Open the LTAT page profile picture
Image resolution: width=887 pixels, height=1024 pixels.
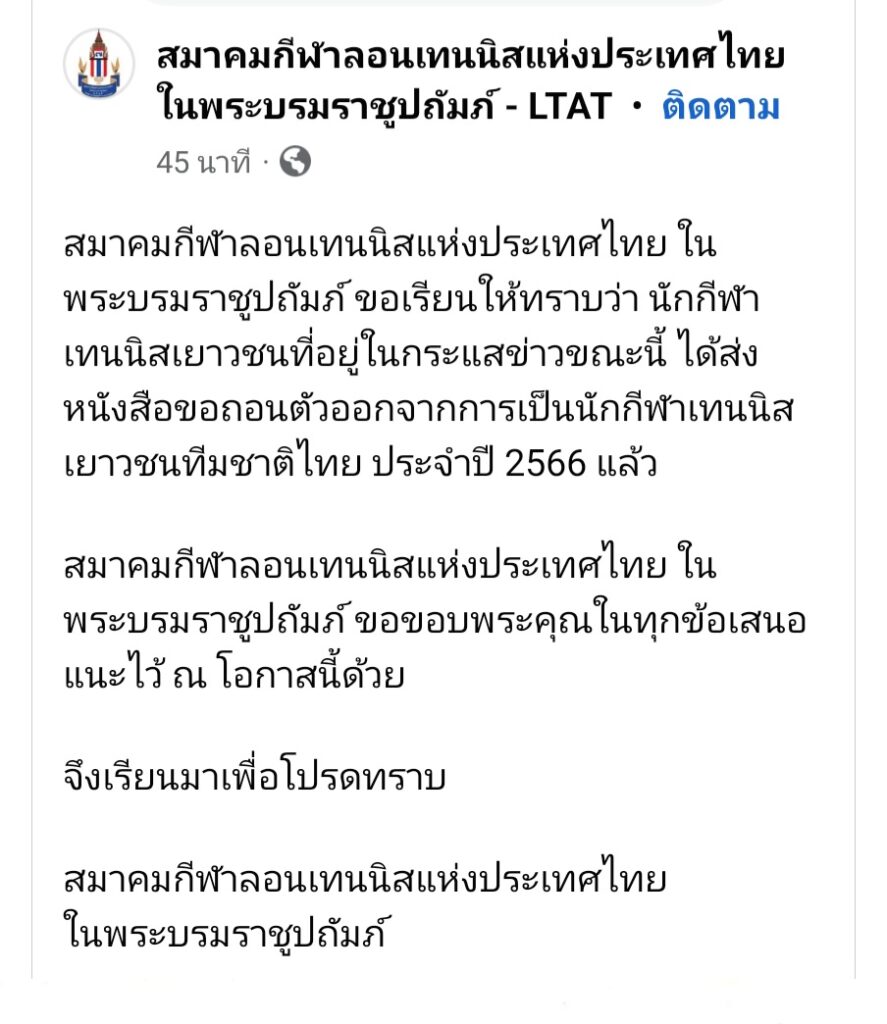click(98, 62)
